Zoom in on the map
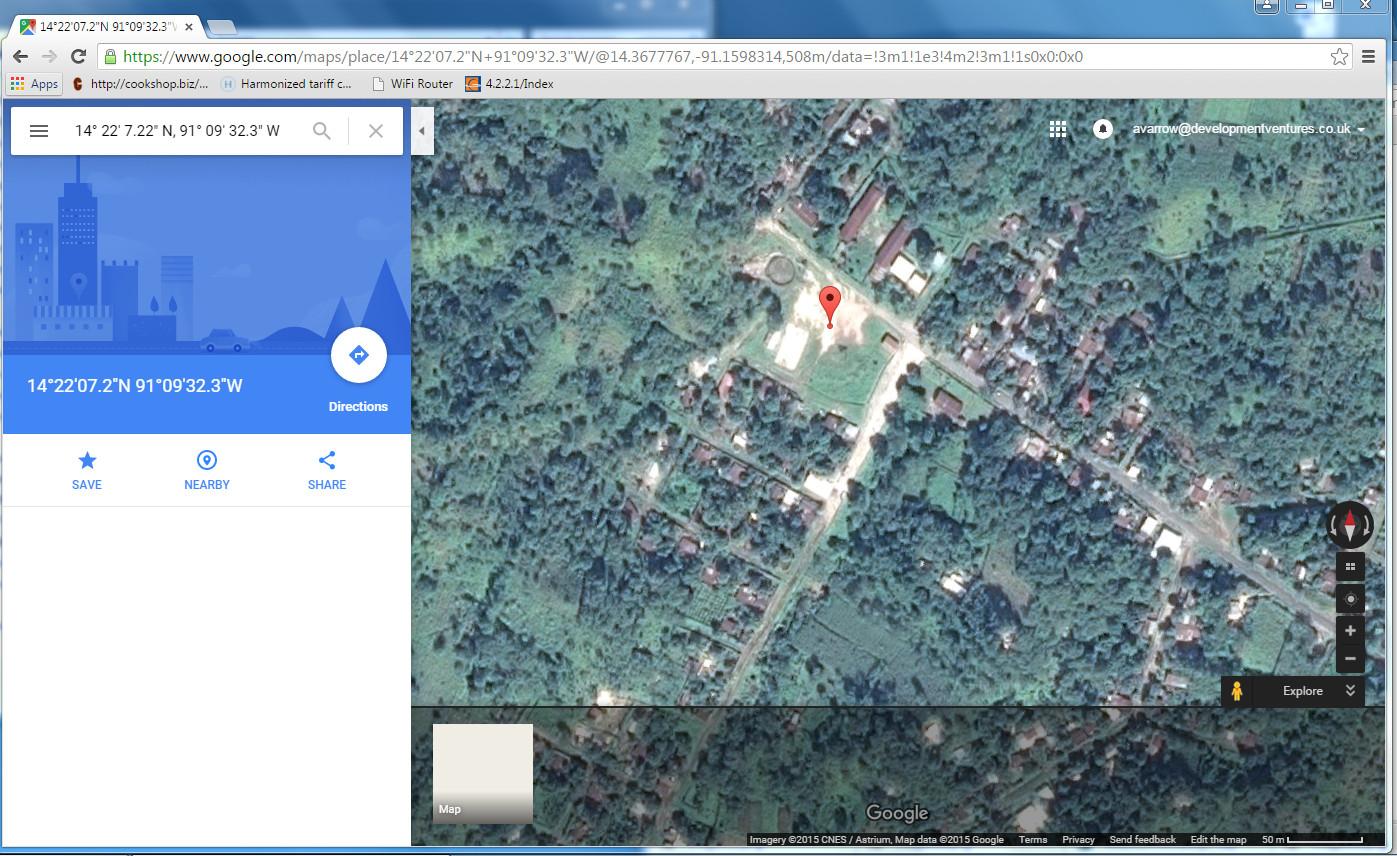 pos(1350,631)
